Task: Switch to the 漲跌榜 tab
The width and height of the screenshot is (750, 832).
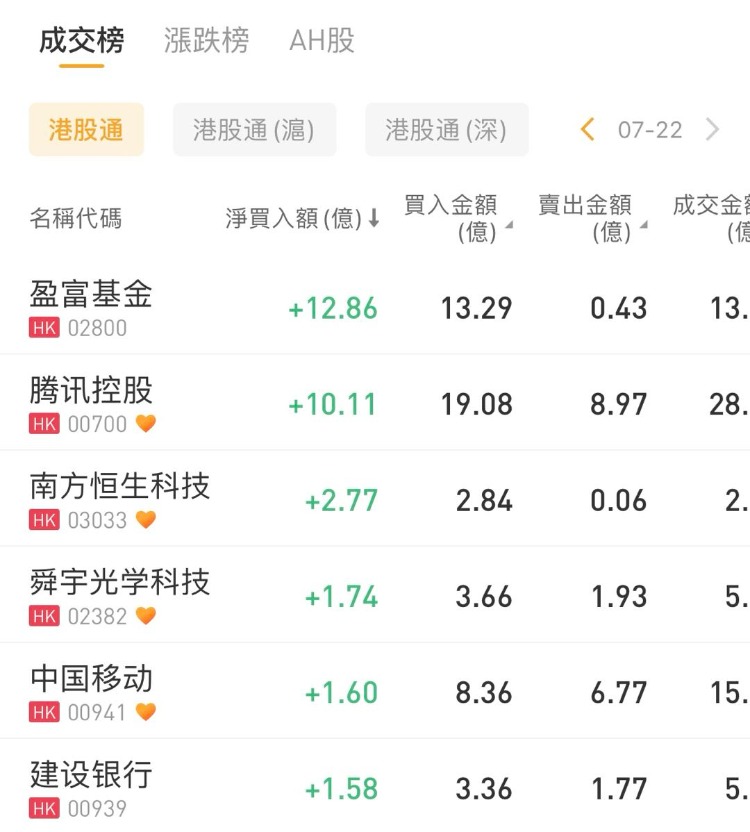Action: (x=206, y=41)
